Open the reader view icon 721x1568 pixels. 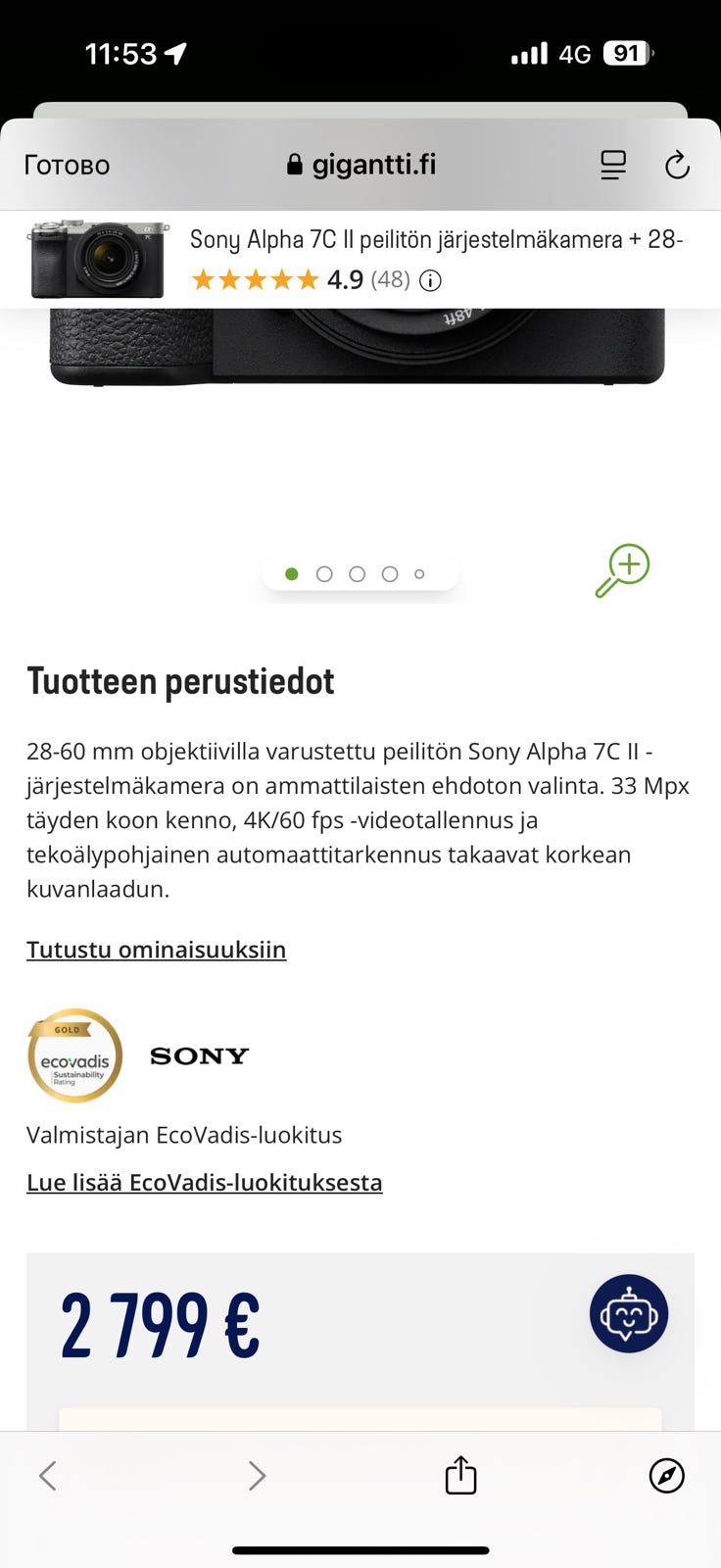coord(613,165)
